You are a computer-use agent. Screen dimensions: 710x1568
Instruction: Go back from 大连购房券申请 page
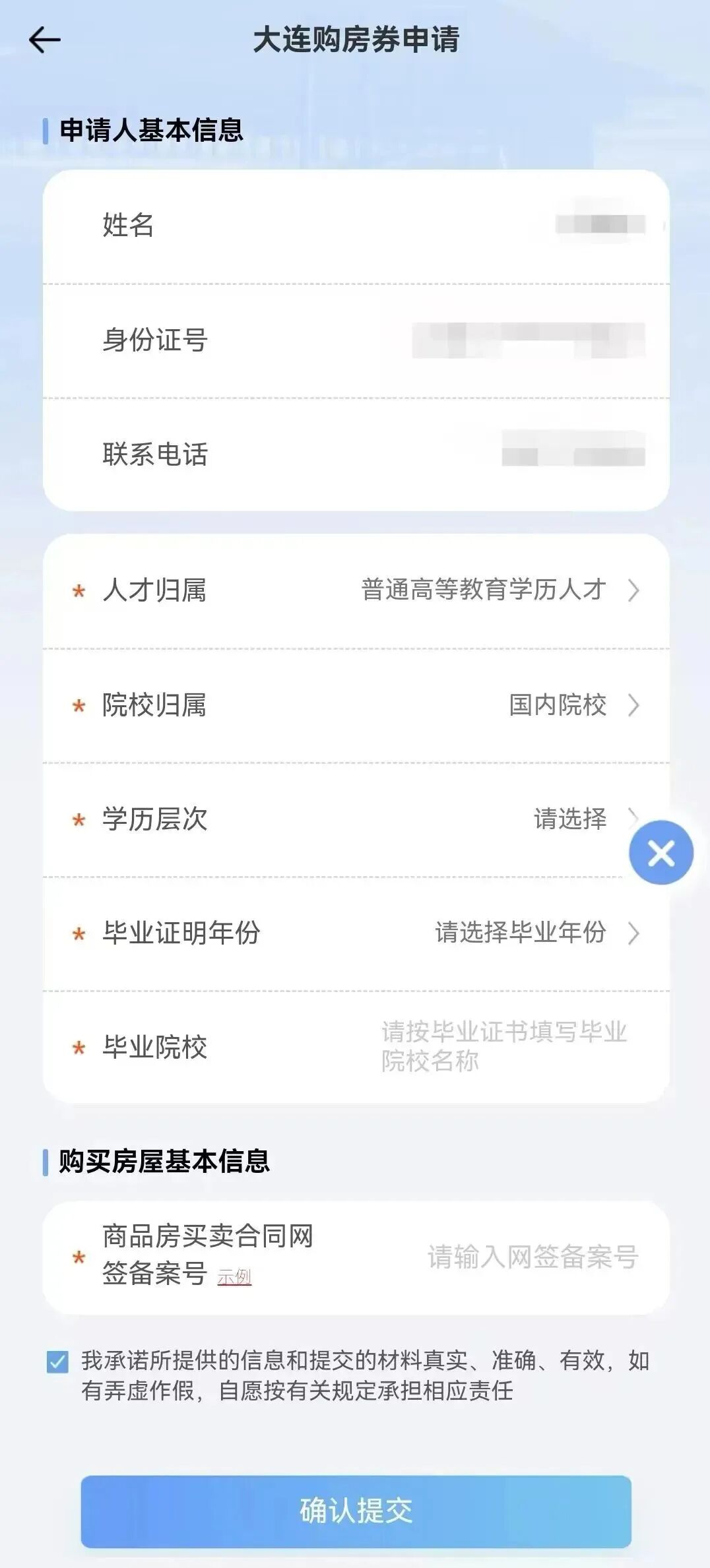(x=45, y=40)
